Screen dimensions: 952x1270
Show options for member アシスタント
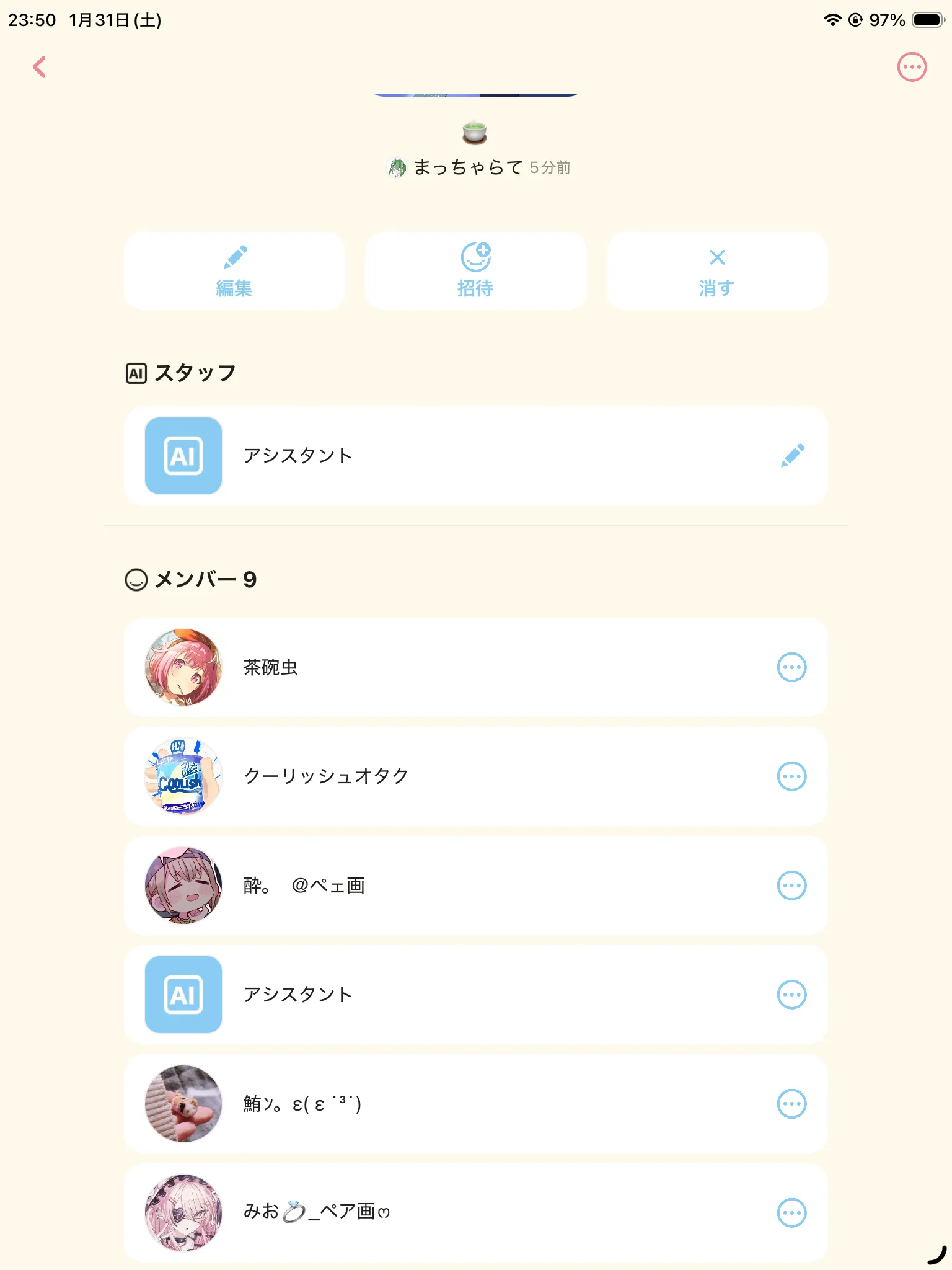pyautogui.click(x=791, y=995)
